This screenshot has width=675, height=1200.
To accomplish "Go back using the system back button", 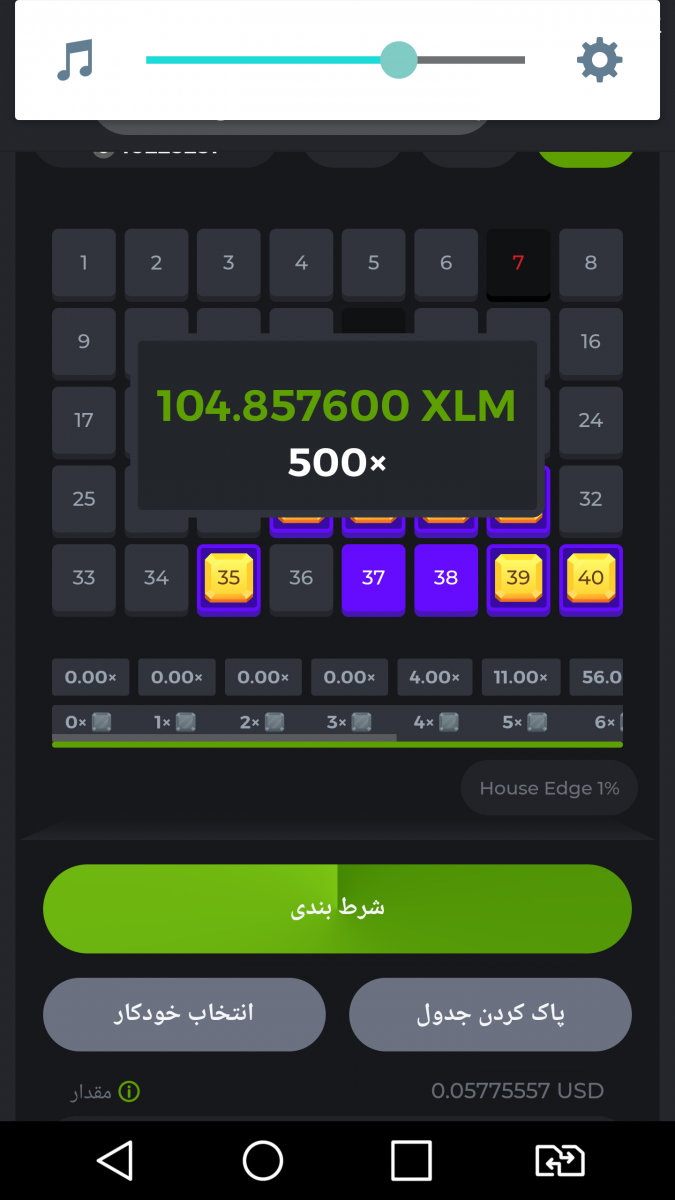I will coord(115,1160).
